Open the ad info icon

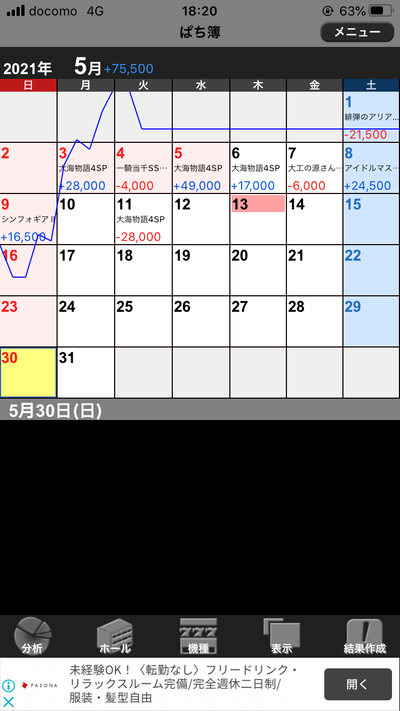coord(9,685)
